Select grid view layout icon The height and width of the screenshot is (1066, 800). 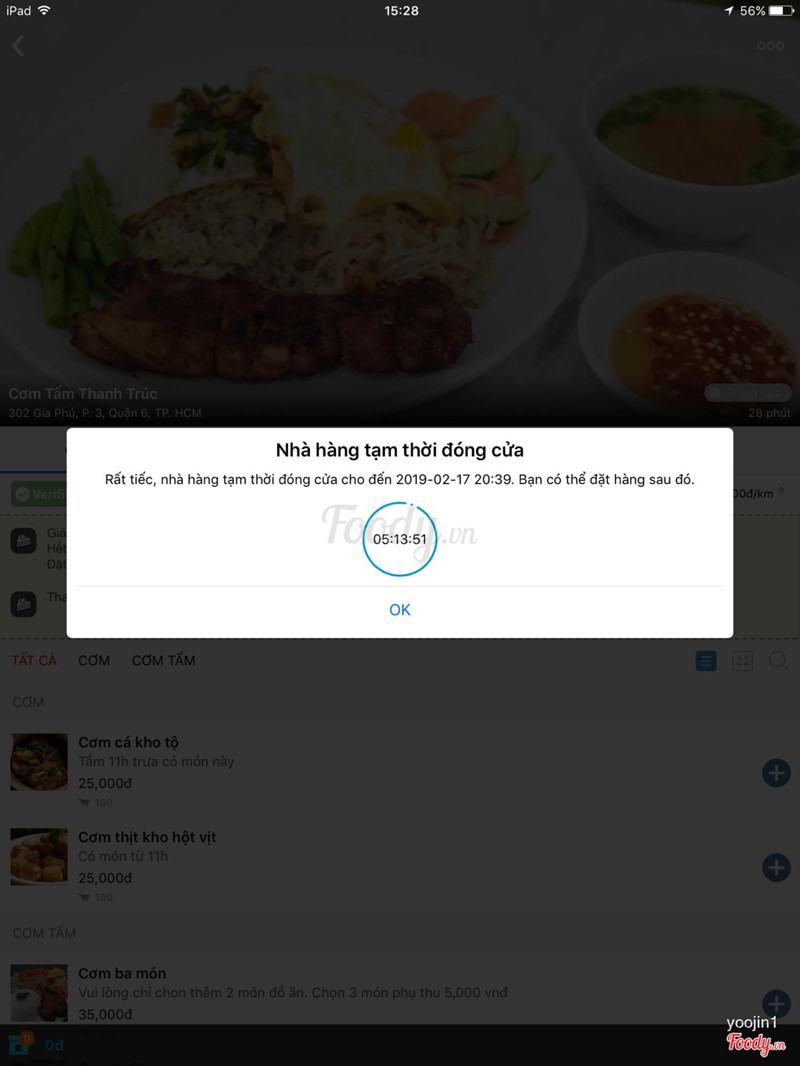pyautogui.click(x=742, y=661)
